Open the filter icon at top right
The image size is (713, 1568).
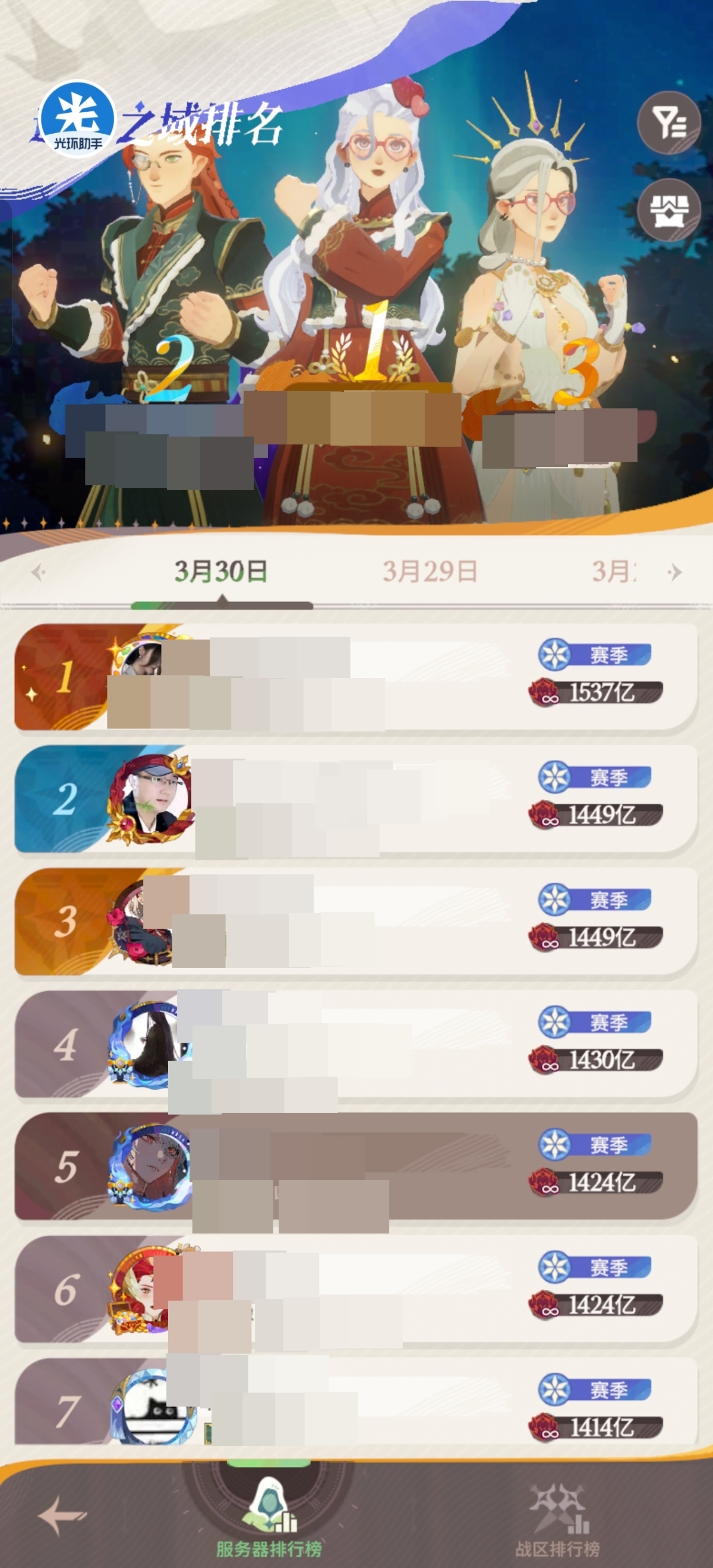668,122
